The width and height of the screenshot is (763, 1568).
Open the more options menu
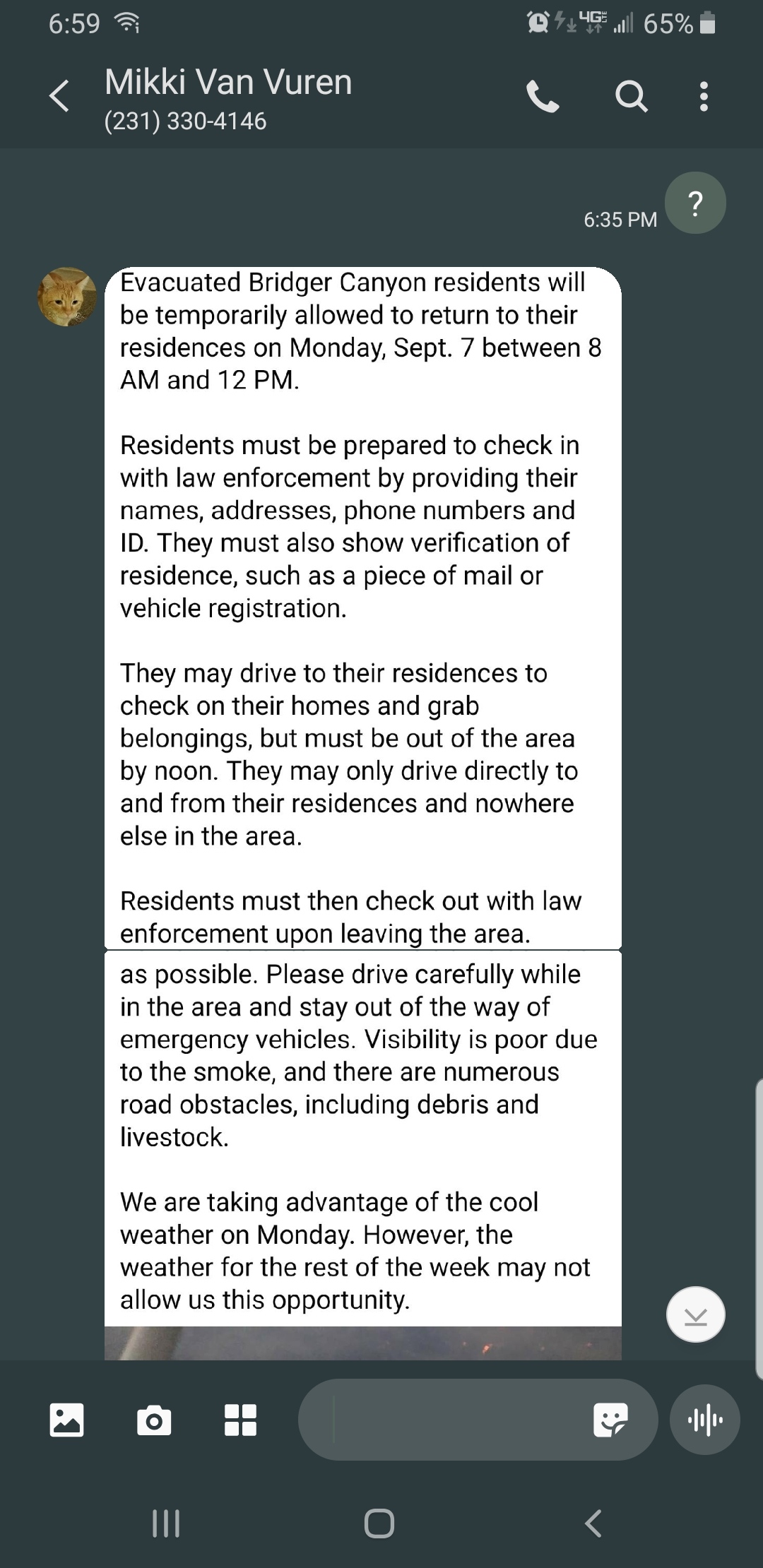(x=703, y=96)
